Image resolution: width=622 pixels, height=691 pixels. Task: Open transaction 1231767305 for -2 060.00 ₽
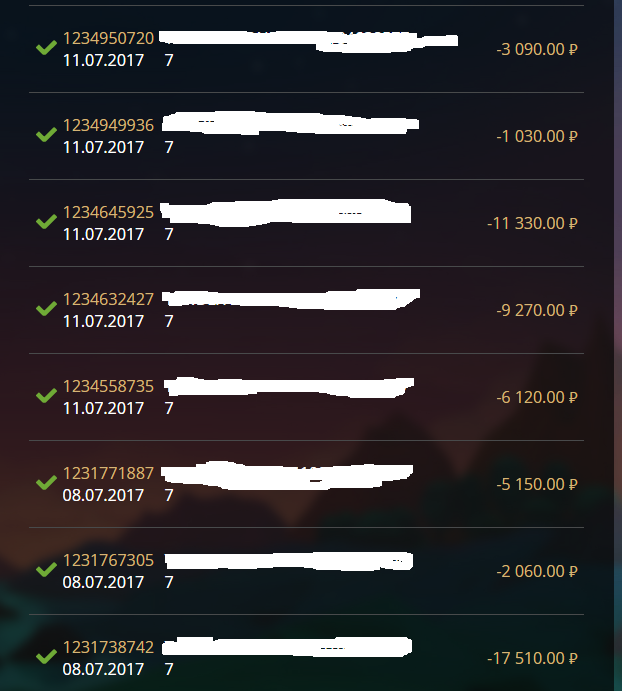click(109, 561)
